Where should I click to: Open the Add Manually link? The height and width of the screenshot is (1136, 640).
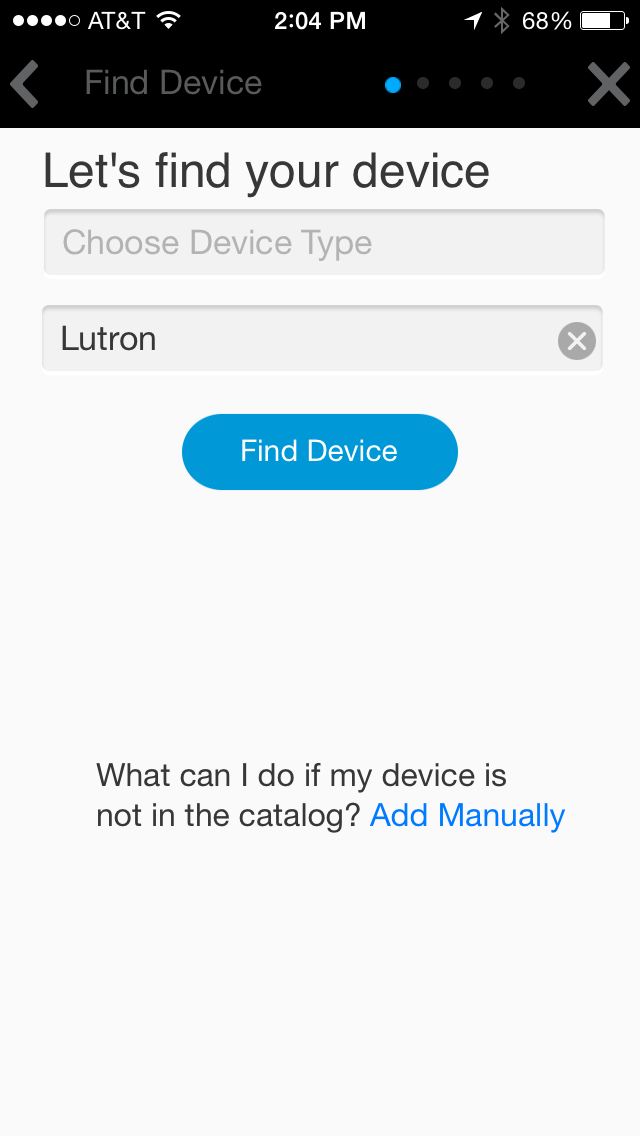[x=467, y=815]
